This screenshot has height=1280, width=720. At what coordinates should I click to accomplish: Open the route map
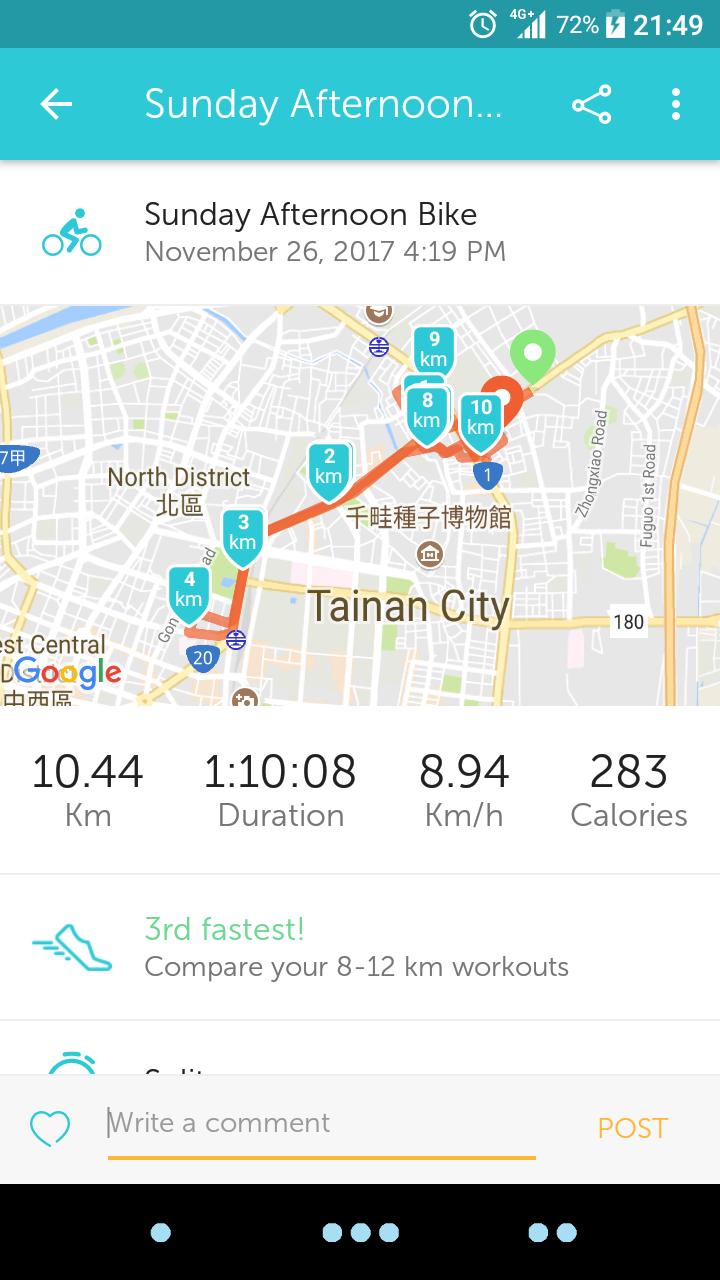point(360,505)
